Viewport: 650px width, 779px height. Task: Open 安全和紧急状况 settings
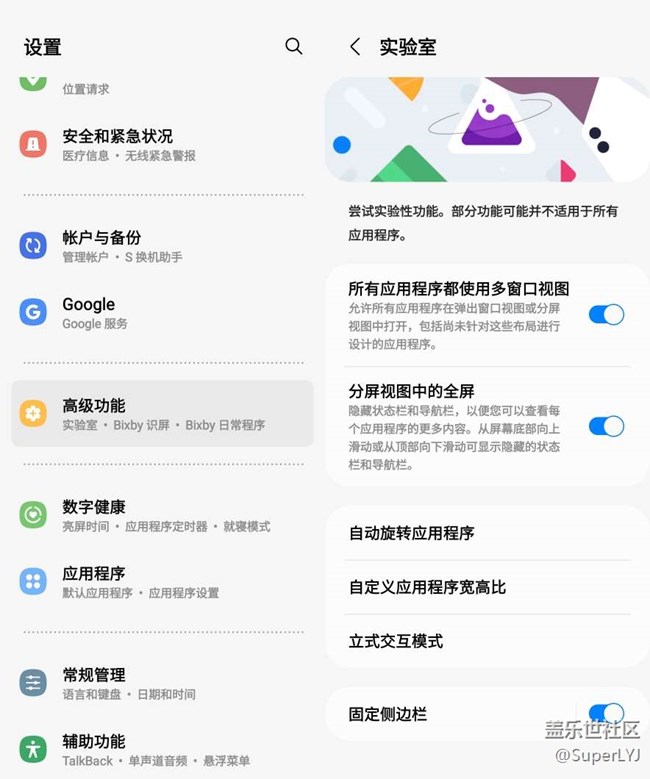(162, 145)
